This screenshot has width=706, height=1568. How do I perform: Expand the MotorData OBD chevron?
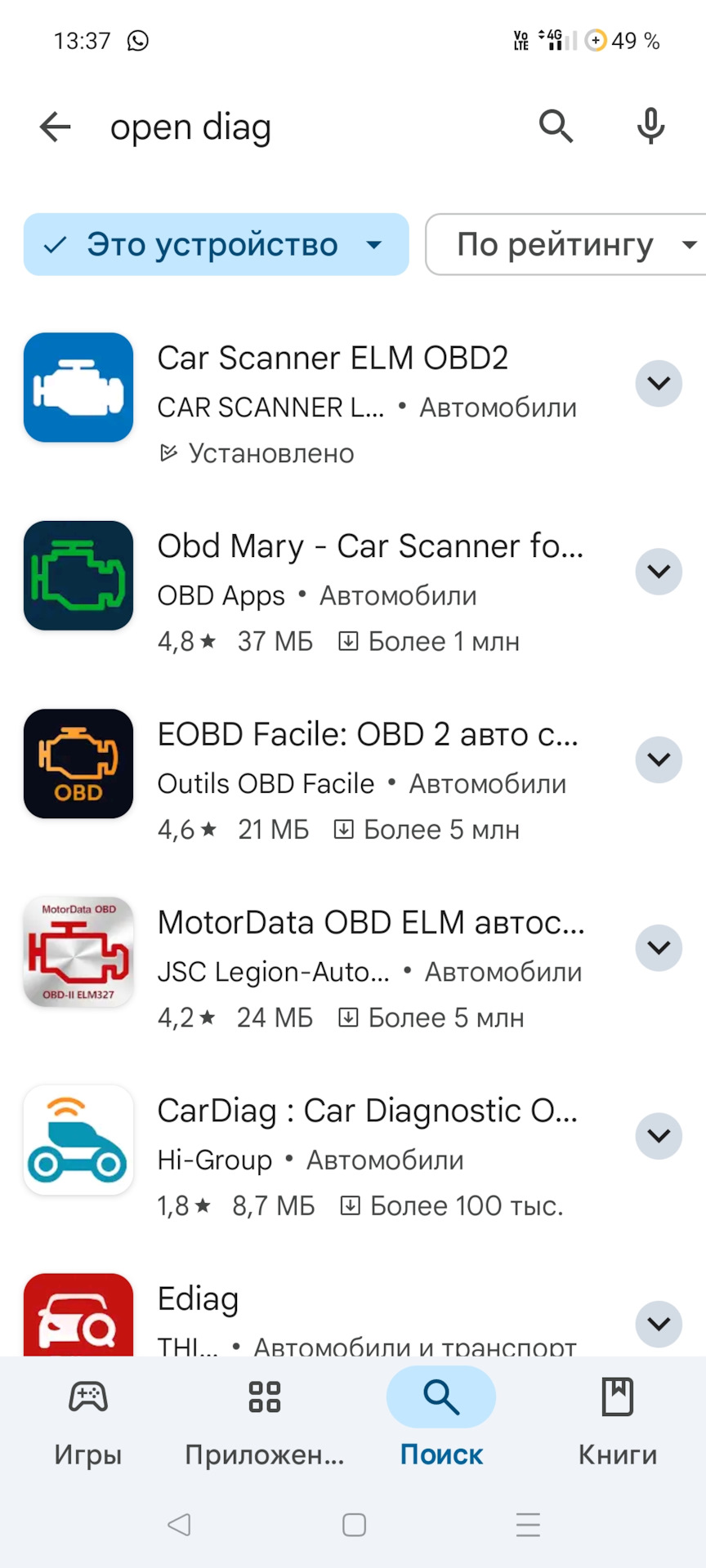pyautogui.click(x=659, y=947)
